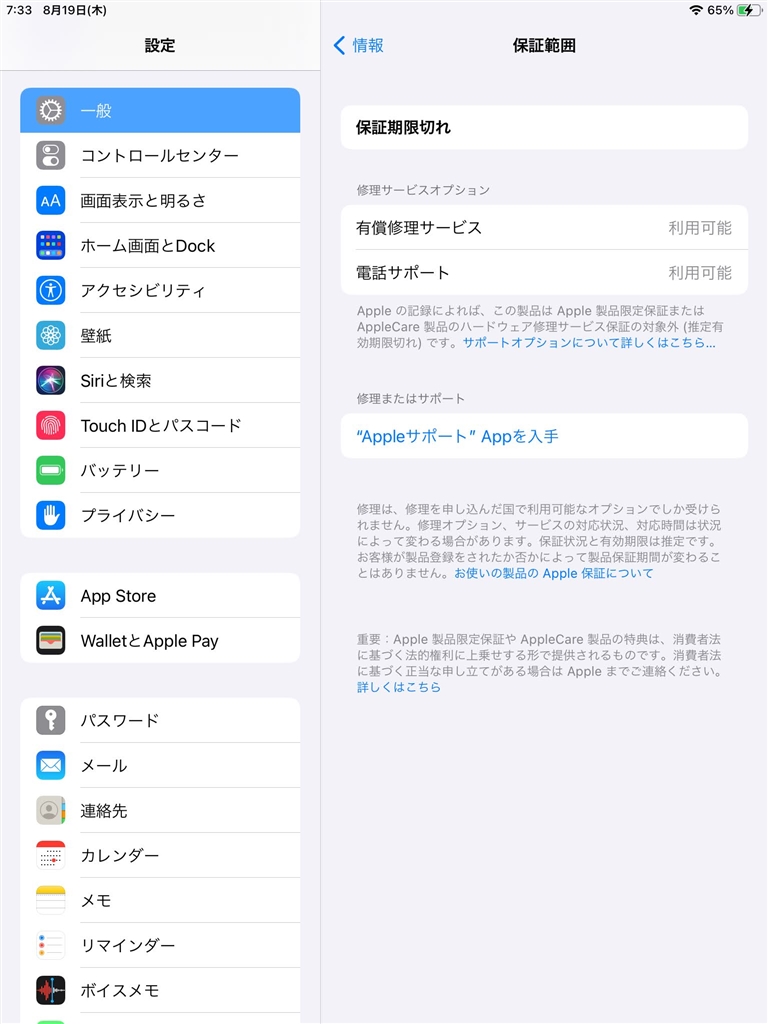Open バッテリー settings
Screen dimensions: 768x1024
[x=160, y=471]
